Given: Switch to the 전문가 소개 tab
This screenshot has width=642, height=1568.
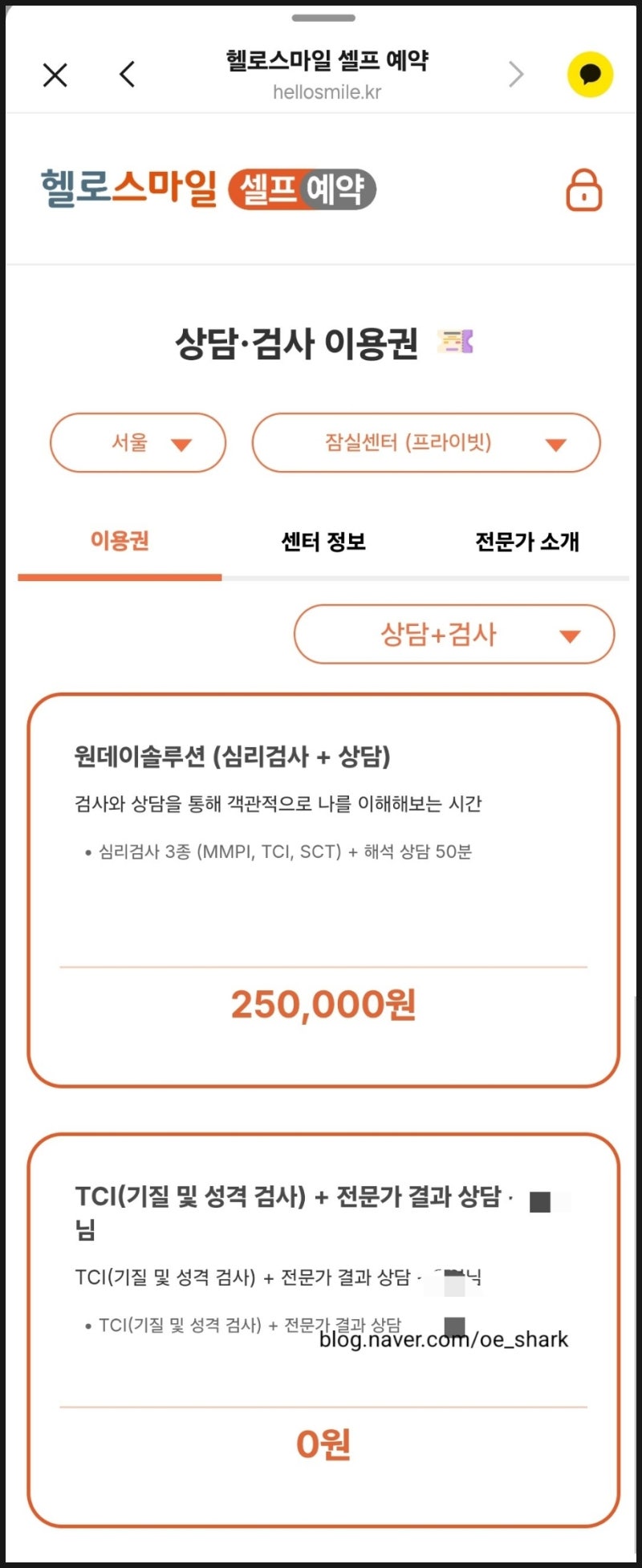Looking at the screenshot, I should coord(526,542).
